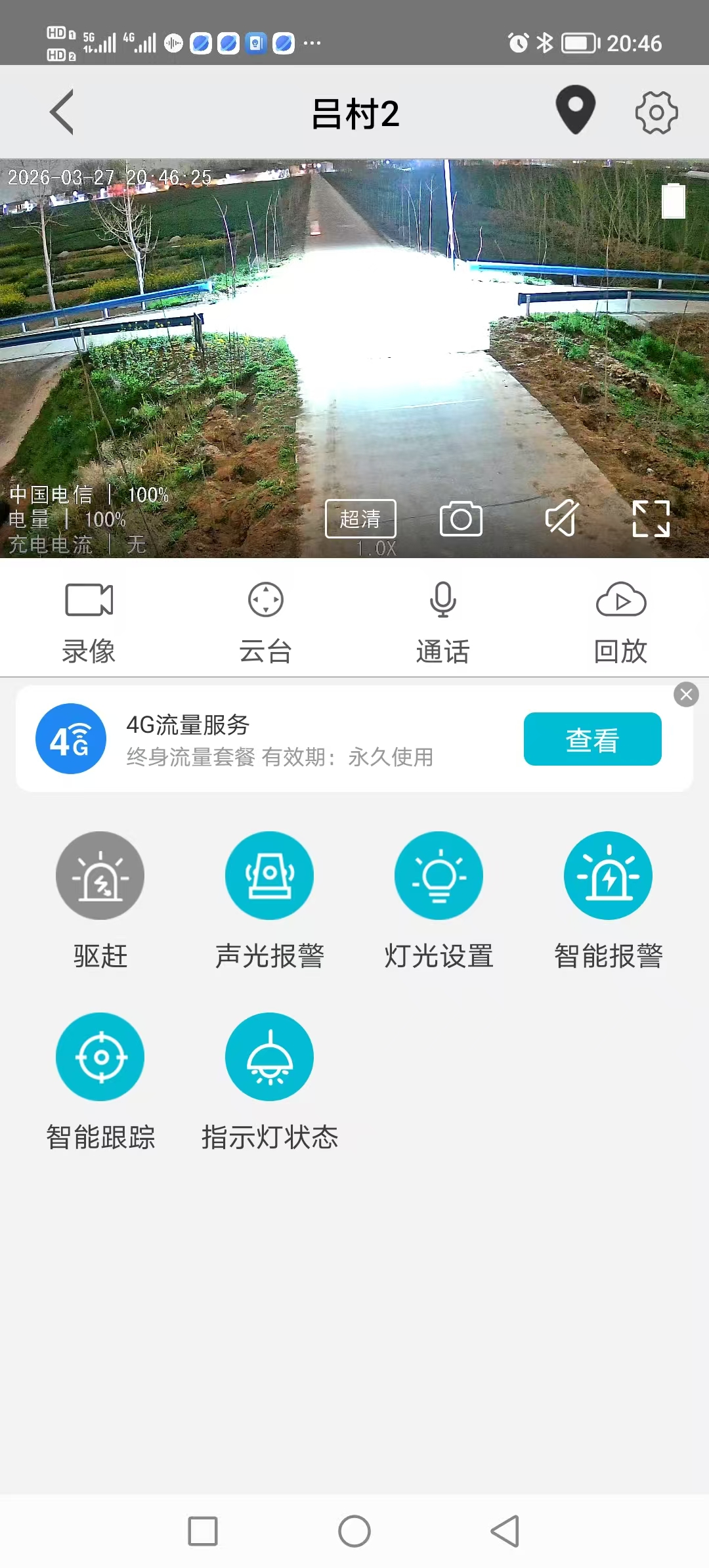Open 云台 pan-tilt controls
This screenshot has height=1568, width=709.
[266, 621]
